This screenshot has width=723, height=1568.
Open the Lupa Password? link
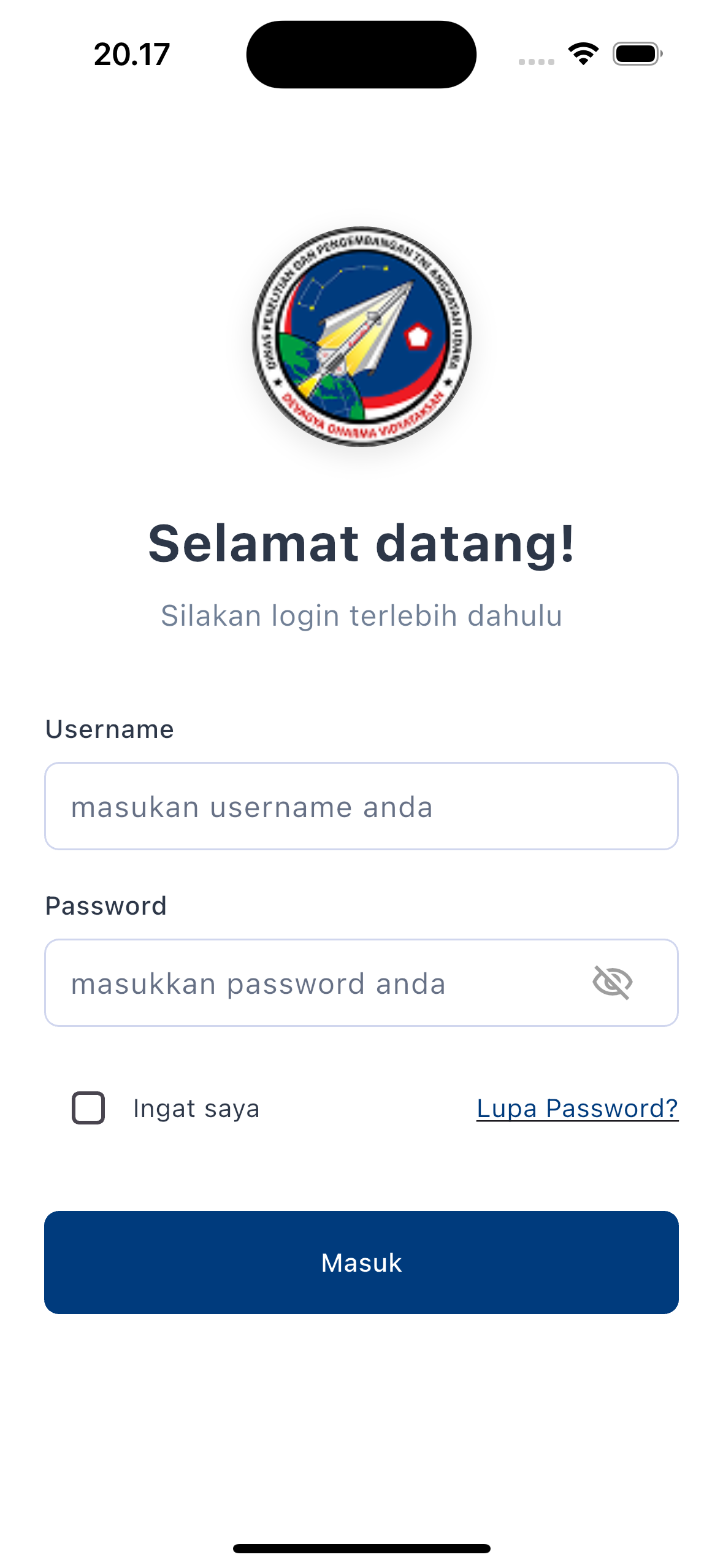pos(577,1108)
